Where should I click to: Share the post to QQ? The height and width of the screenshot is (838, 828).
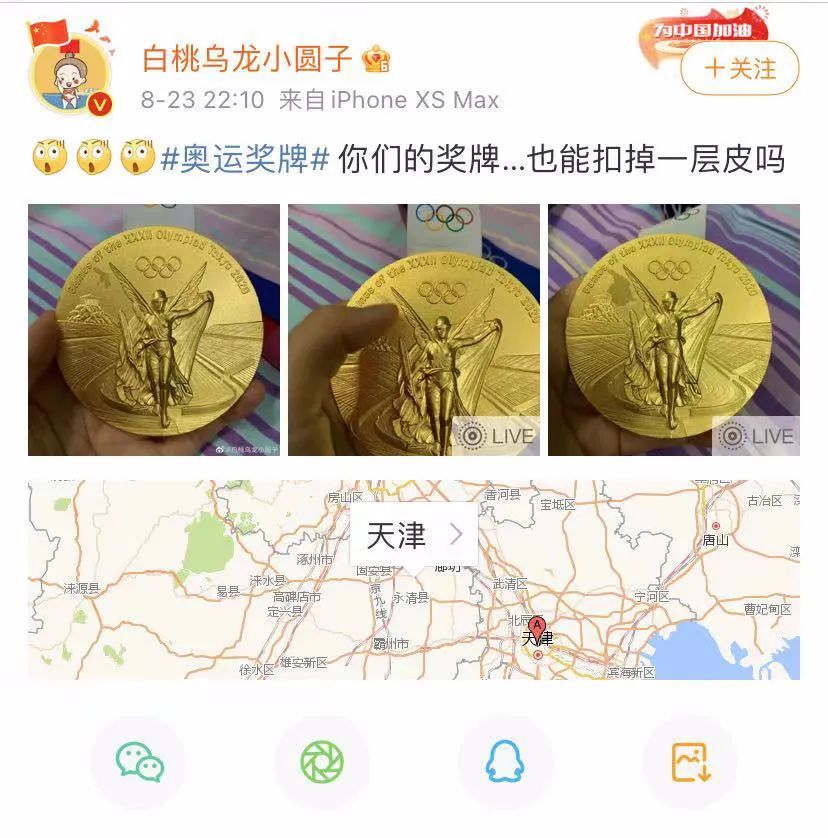505,762
